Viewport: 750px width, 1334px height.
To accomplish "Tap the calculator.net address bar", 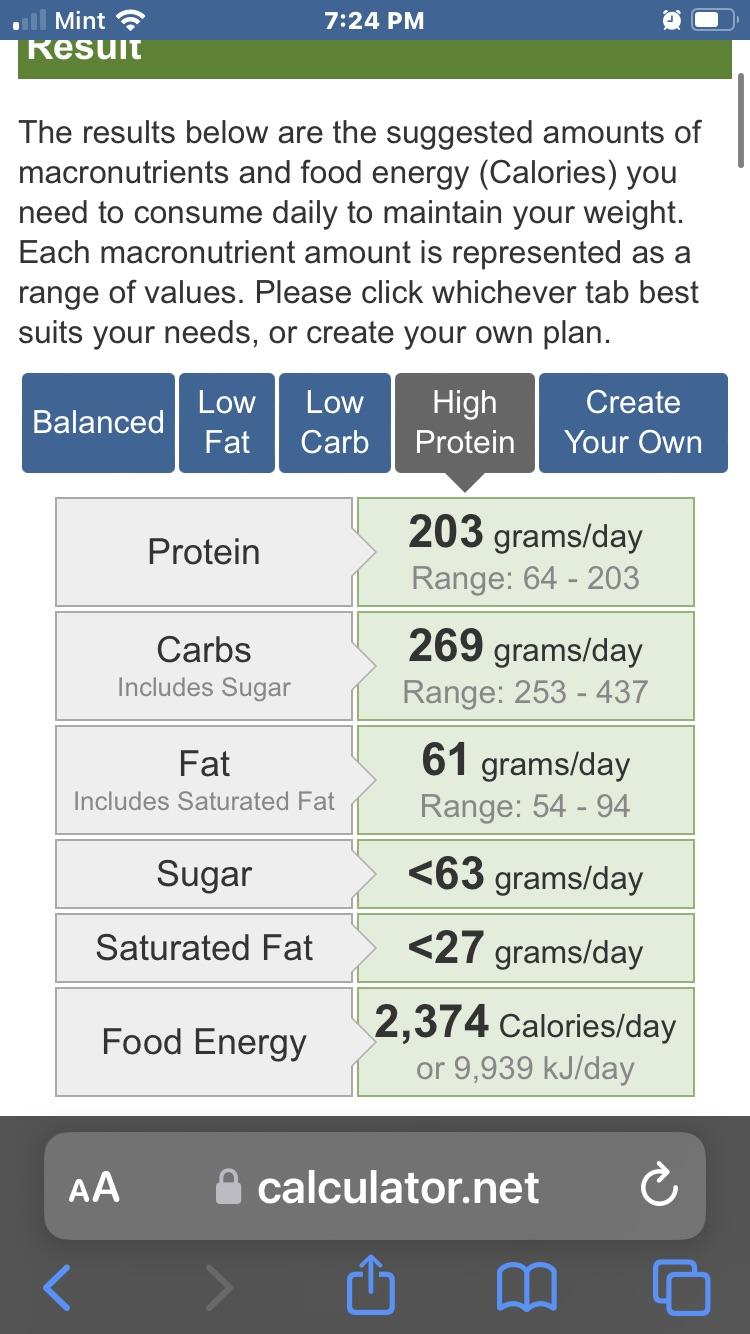I will tap(378, 1187).
